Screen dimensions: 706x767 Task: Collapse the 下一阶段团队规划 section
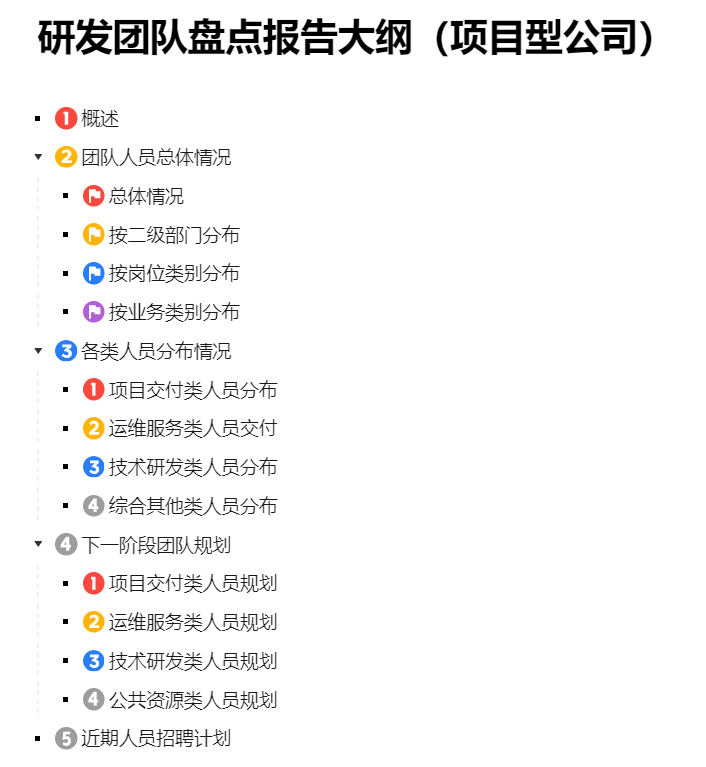click(38, 545)
